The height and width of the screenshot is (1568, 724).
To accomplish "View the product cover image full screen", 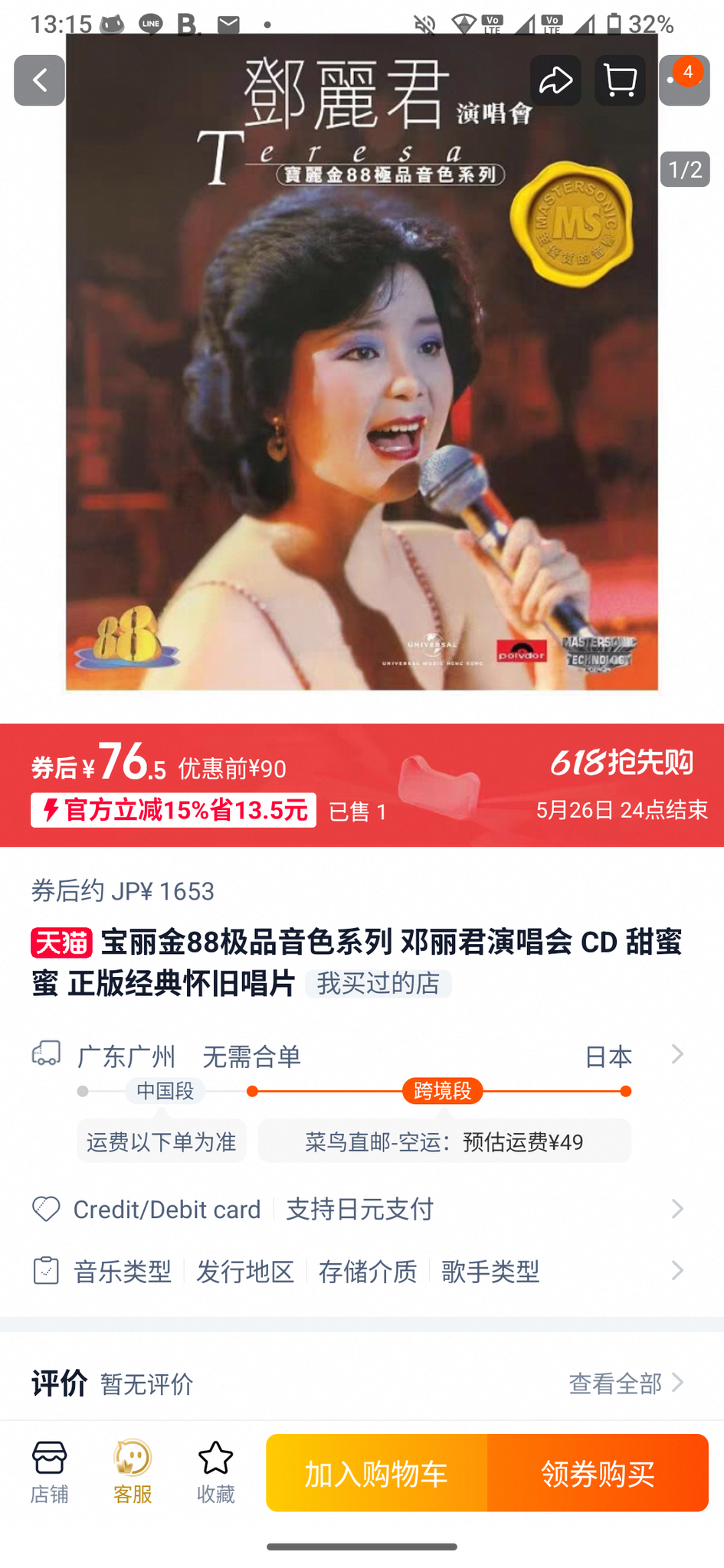I will 362,361.
